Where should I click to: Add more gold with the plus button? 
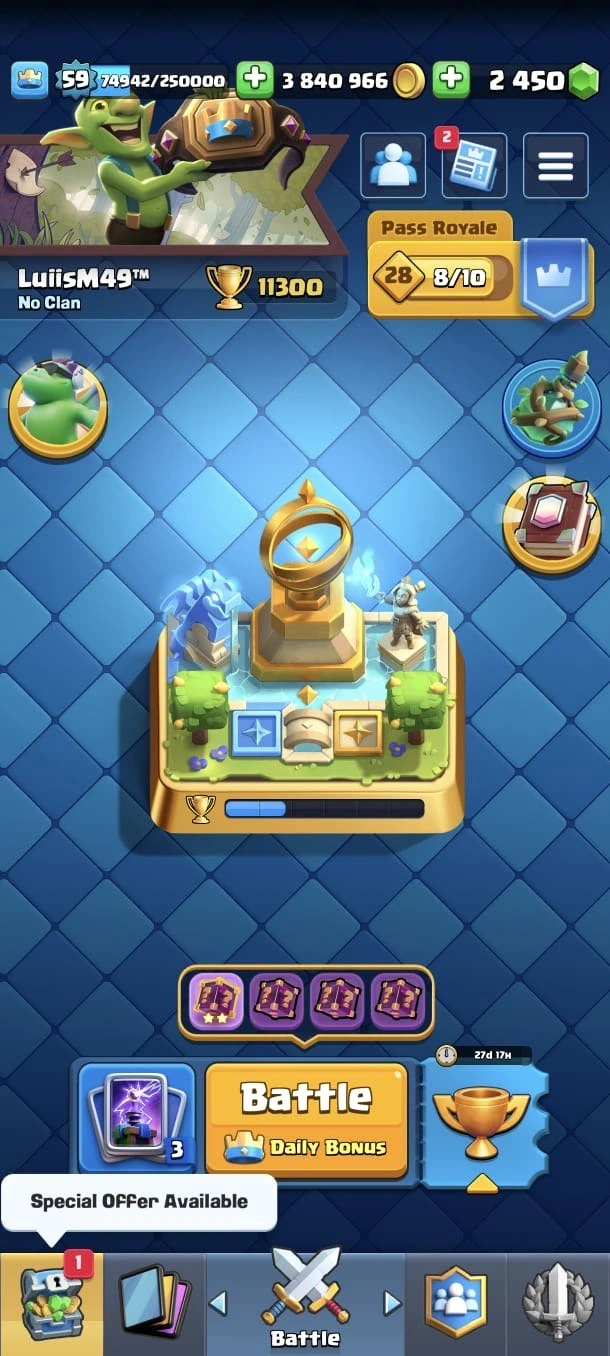(255, 80)
